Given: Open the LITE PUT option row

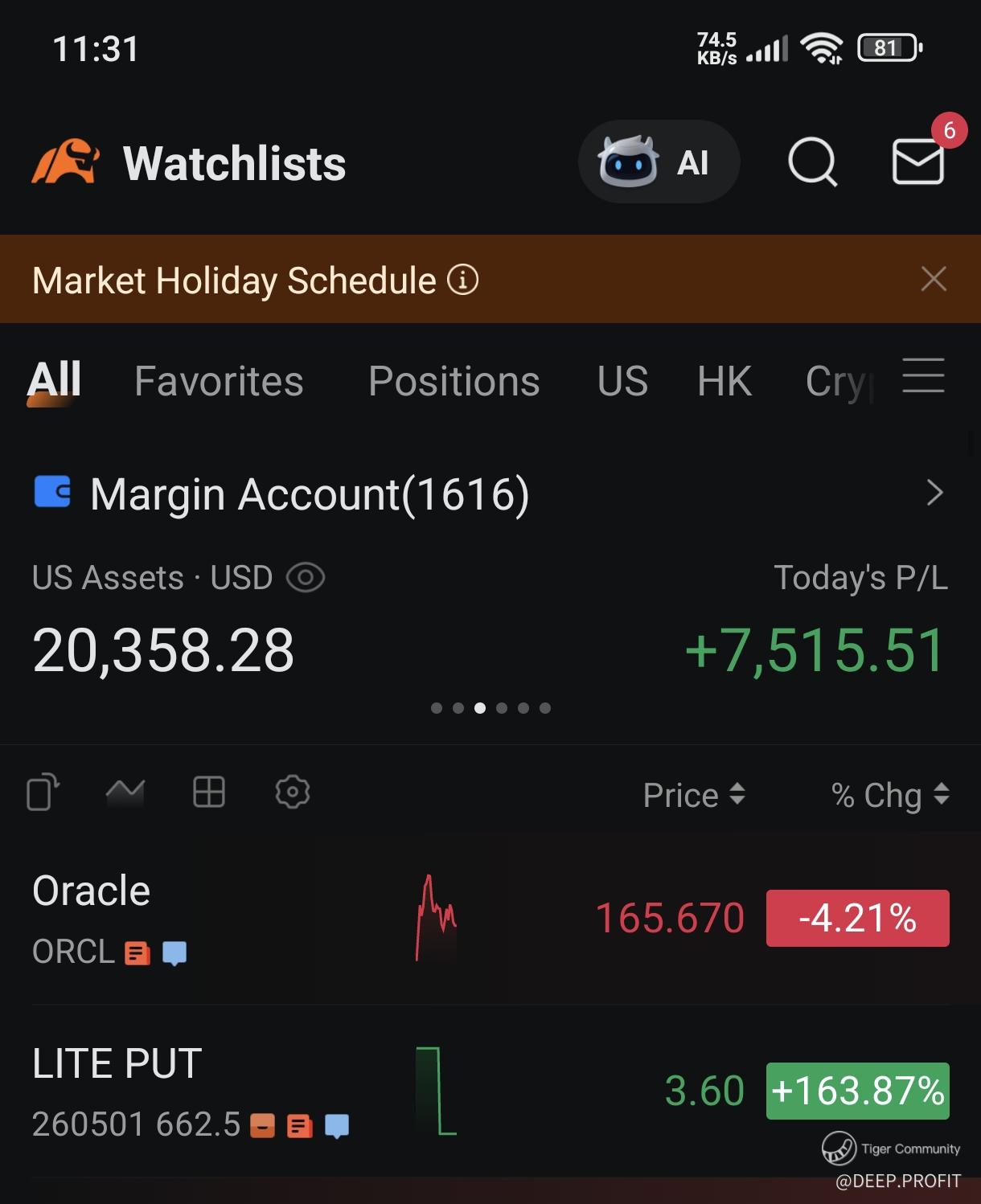Looking at the screenshot, I should coord(490,1091).
